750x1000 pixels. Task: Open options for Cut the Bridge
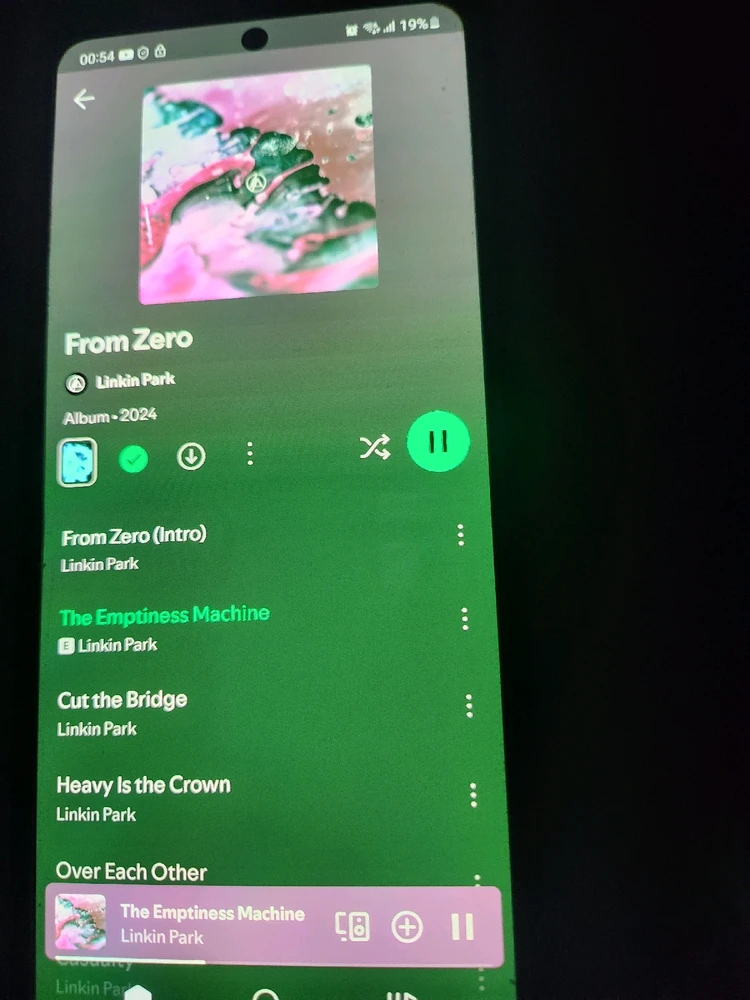pos(469,707)
